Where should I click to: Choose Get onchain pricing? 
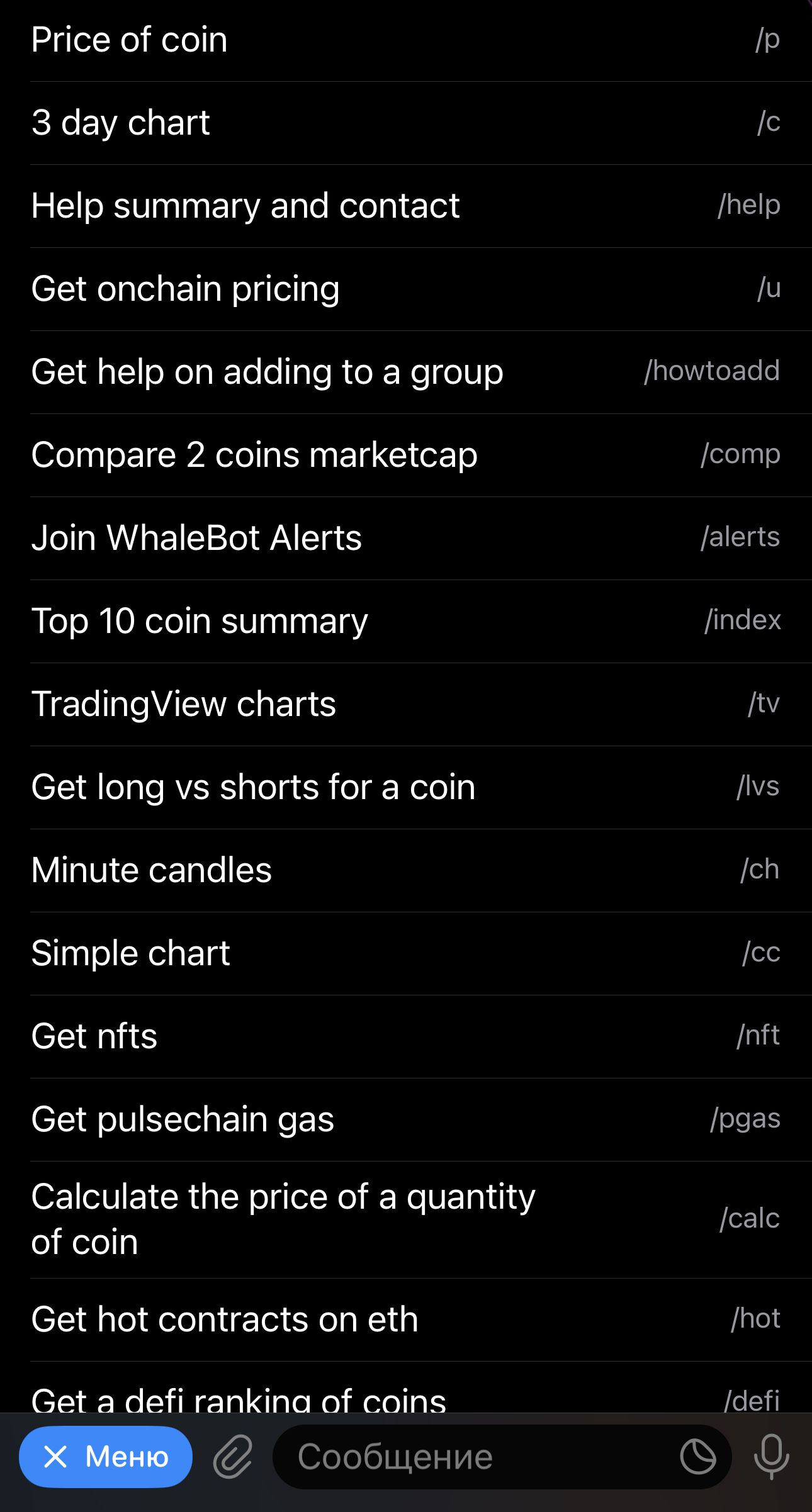pyautogui.click(x=406, y=289)
